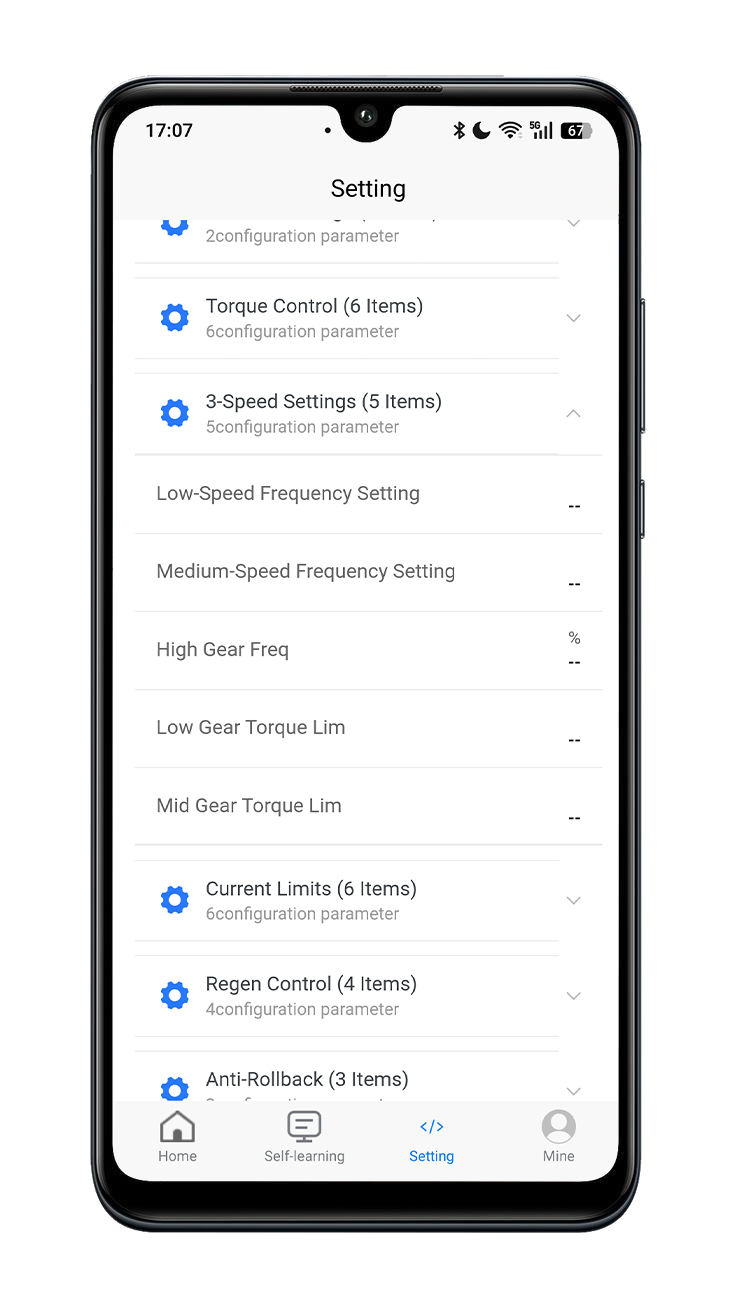Expand the Torque Control section
This screenshot has width=736, height=1308.
[368, 318]
